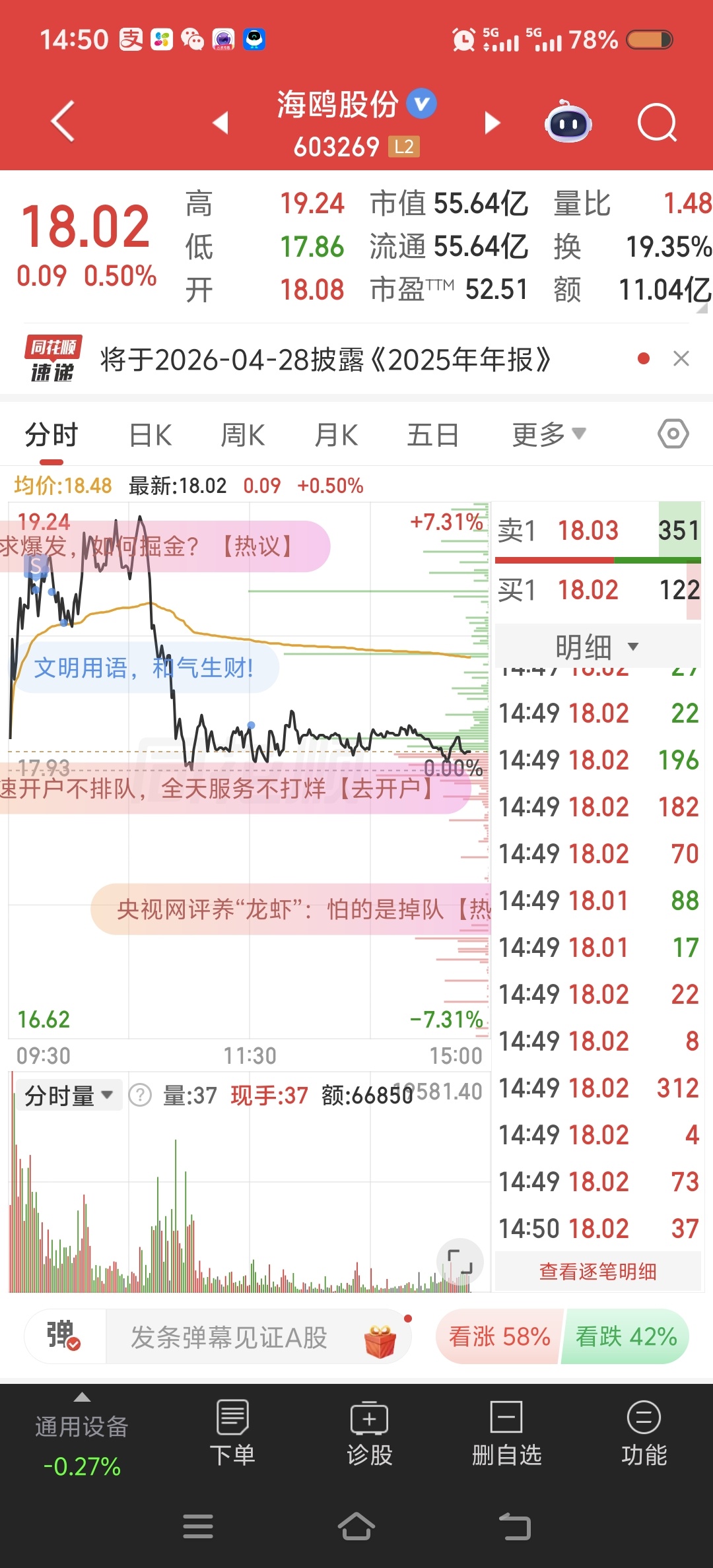Dismiss the 2025年年报 disclosure banner

click(x=681, y=358)
